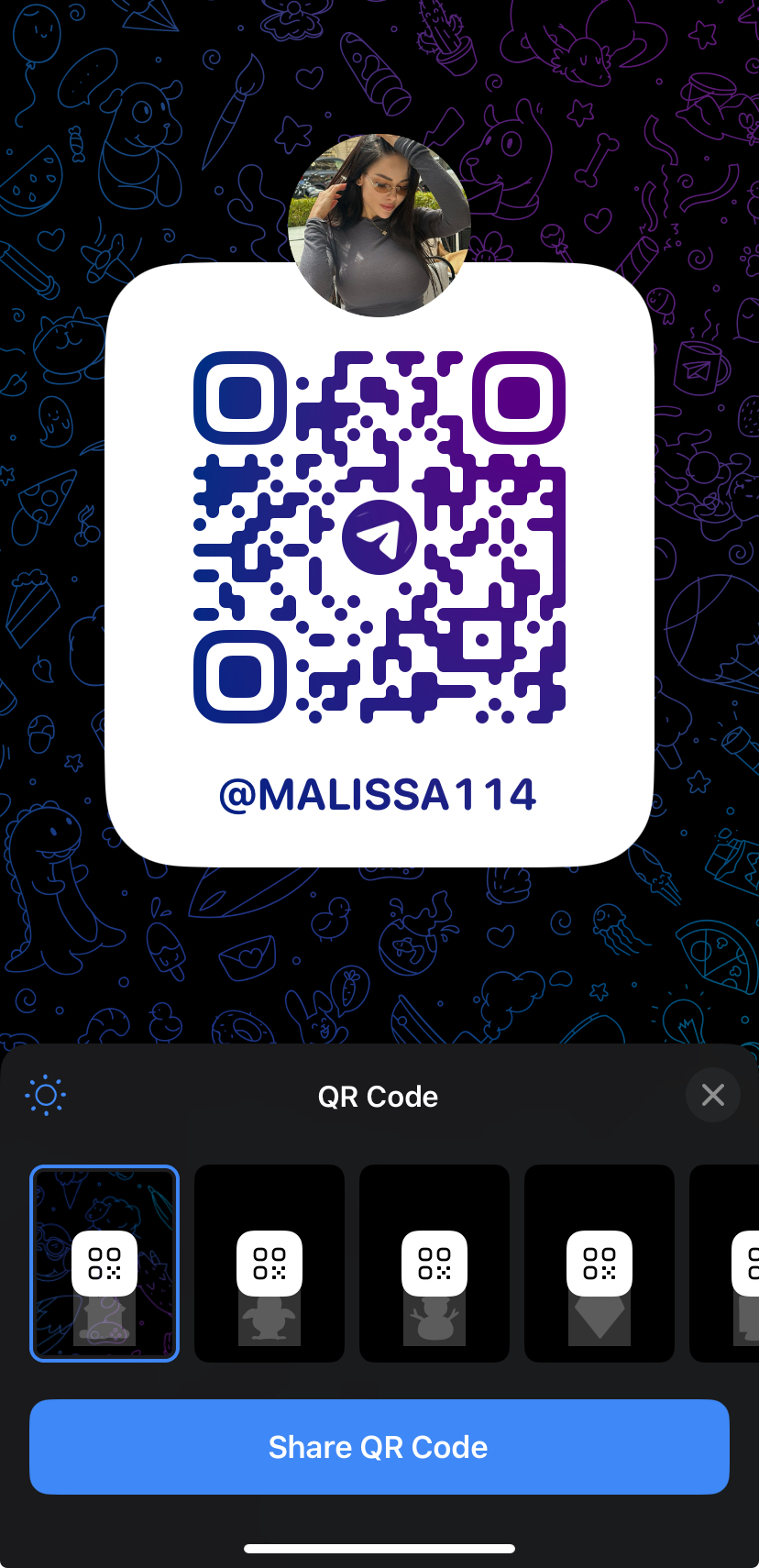Viewport: 759px width, 1568px height.
Task: Pick the snowman QR theme
Action: (x=434, y=1263)
